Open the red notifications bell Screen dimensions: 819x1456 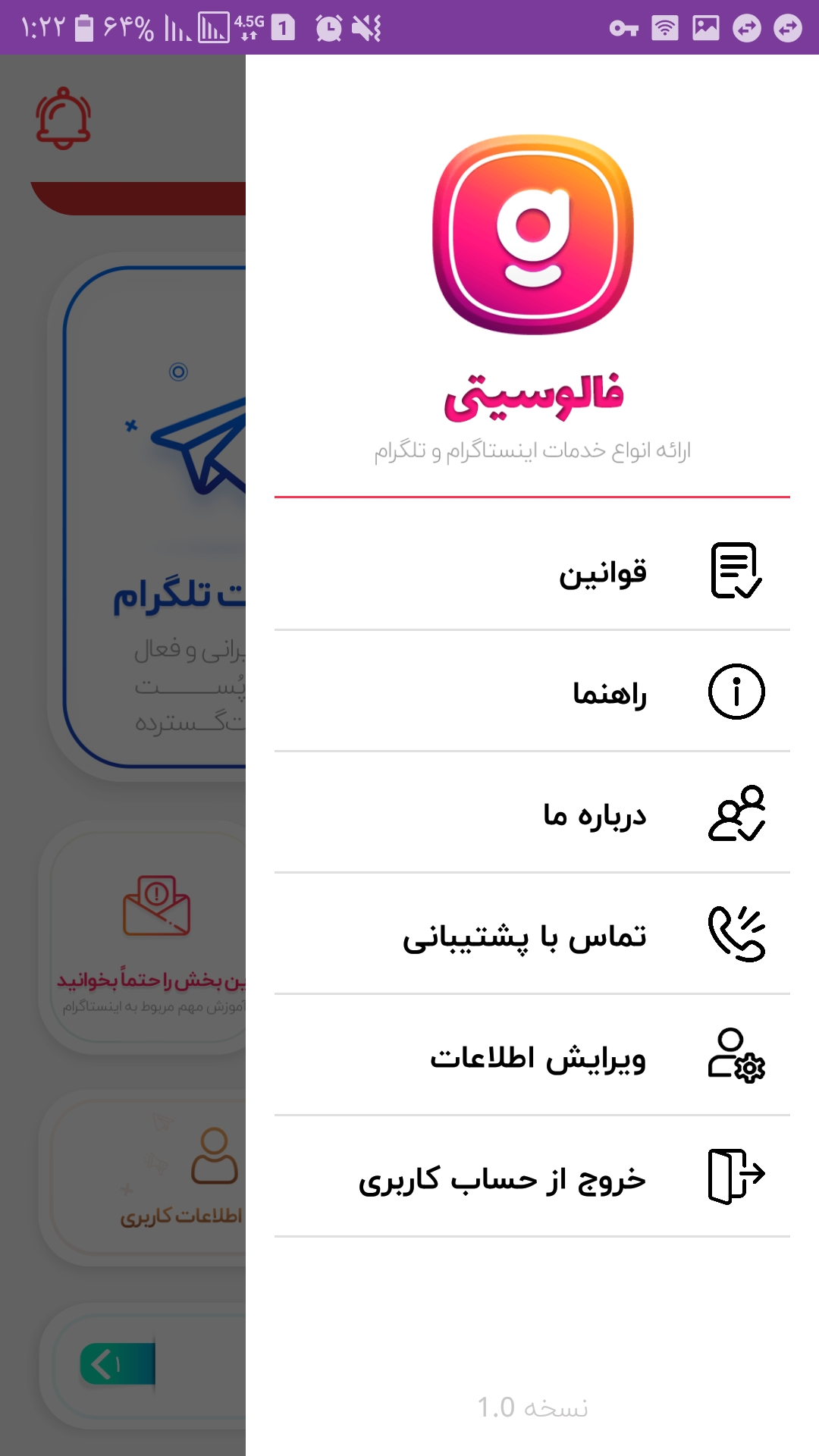click(64, 118)
